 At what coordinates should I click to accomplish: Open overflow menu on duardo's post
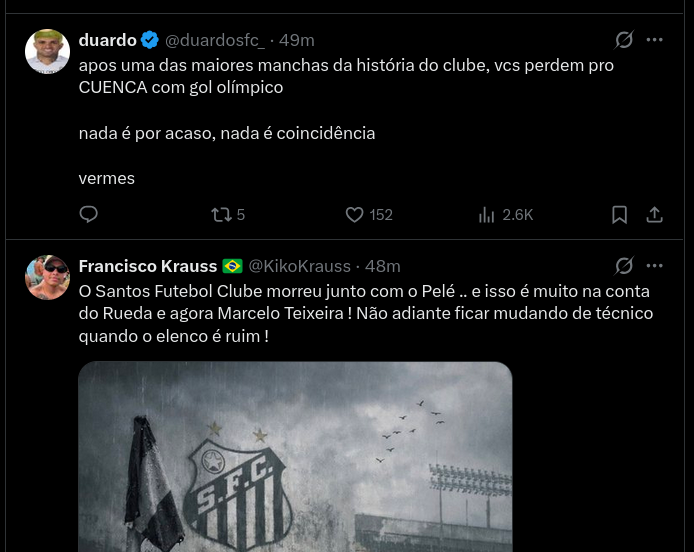[x=655, y=40]
